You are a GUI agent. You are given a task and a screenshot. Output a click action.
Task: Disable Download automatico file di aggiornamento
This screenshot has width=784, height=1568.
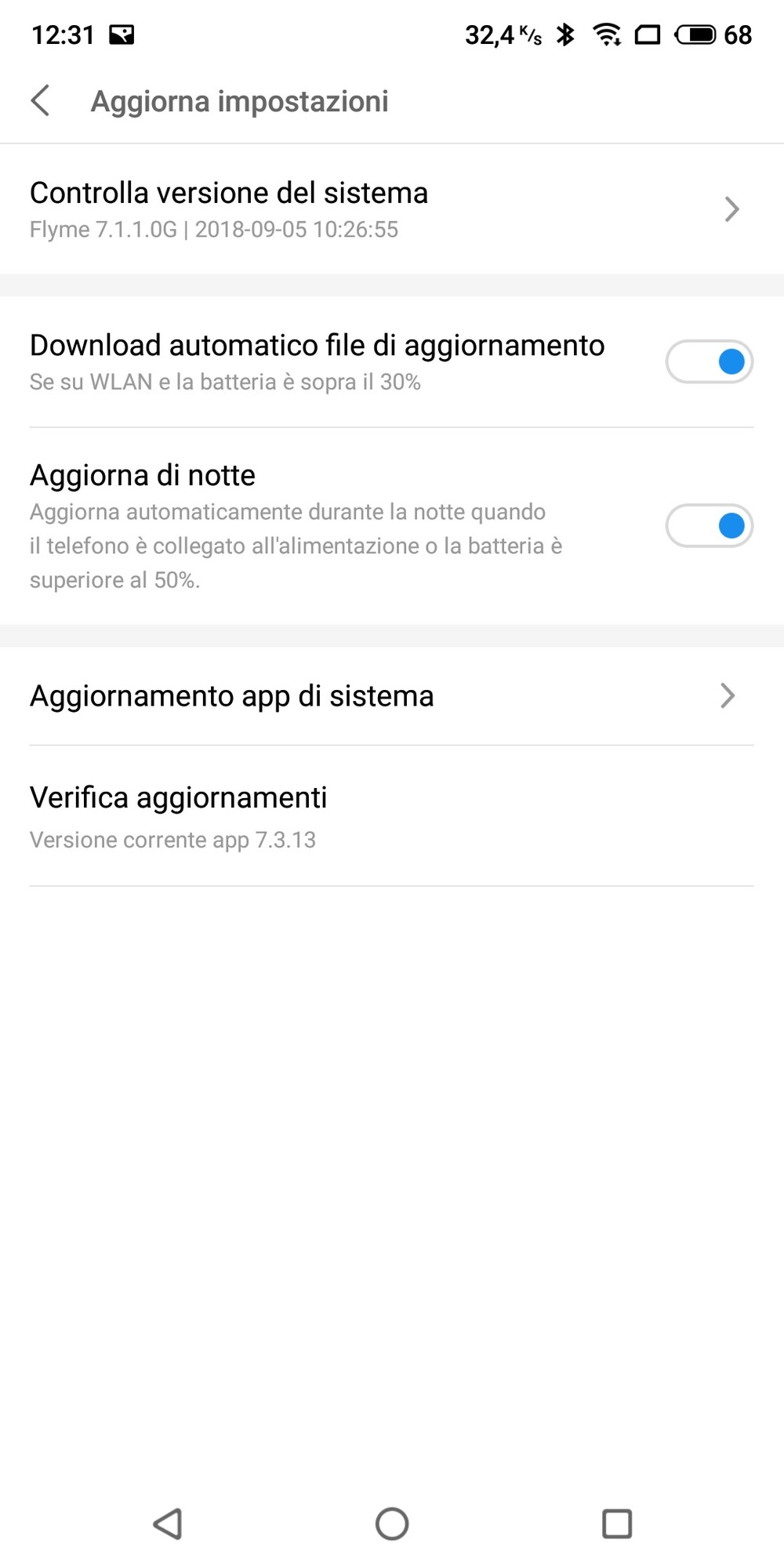(710, 361)
